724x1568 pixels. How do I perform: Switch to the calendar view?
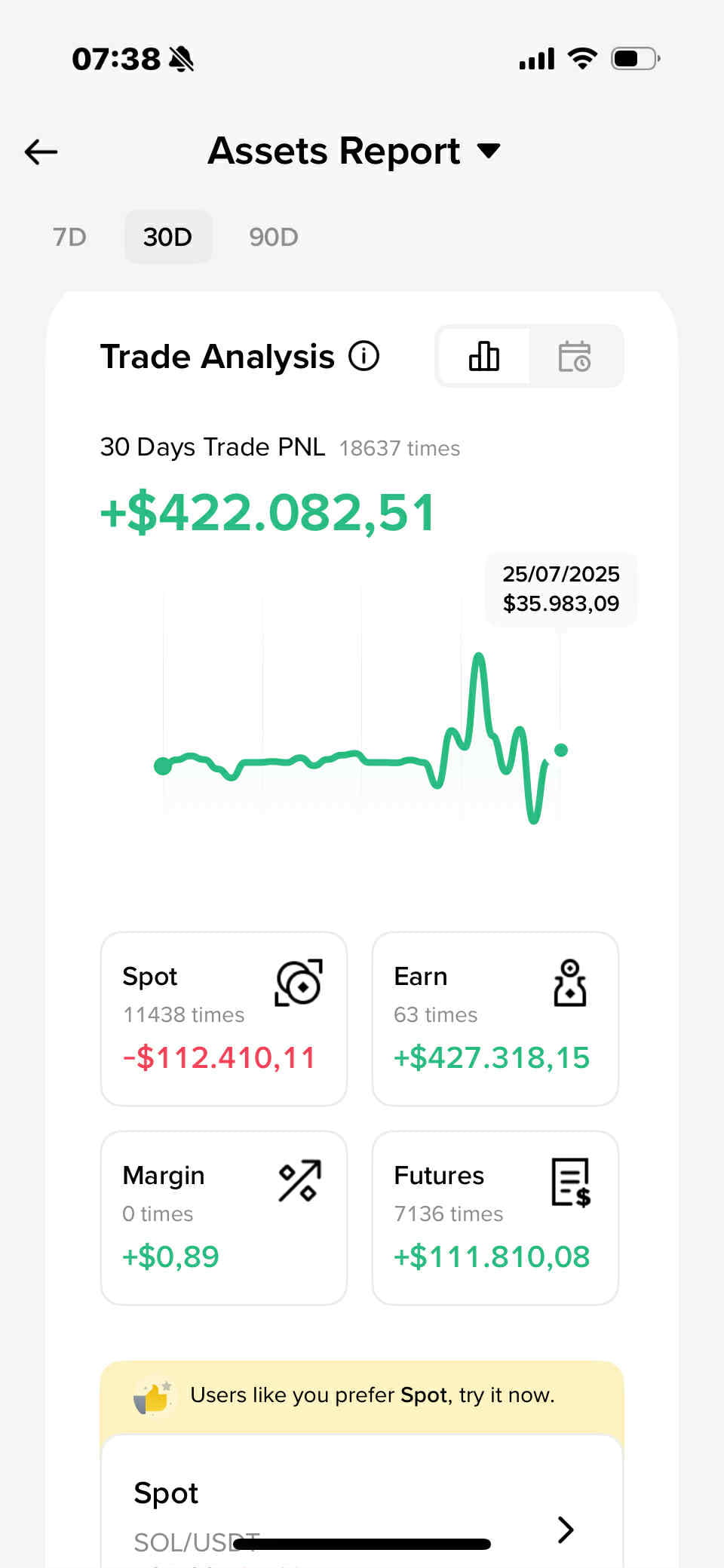pos(575,356)
